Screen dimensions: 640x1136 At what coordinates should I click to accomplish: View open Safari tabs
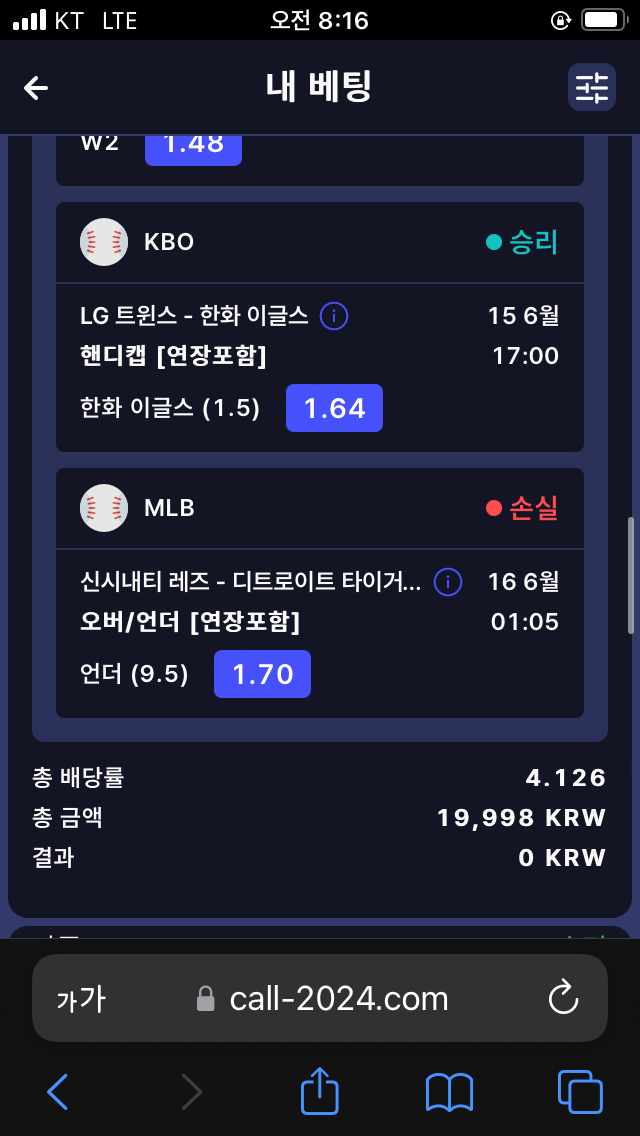580,1091
